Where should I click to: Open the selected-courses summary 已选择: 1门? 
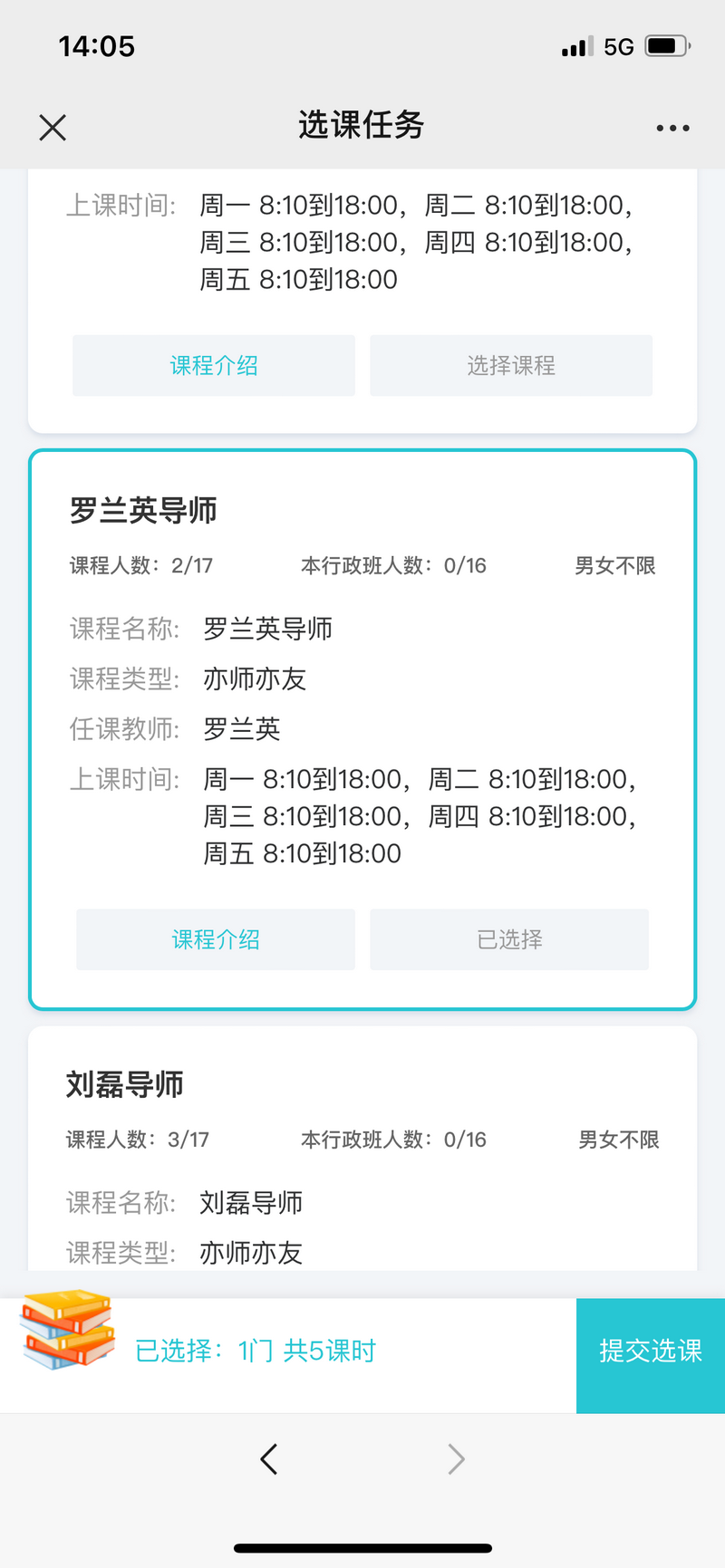[255, 1351]
